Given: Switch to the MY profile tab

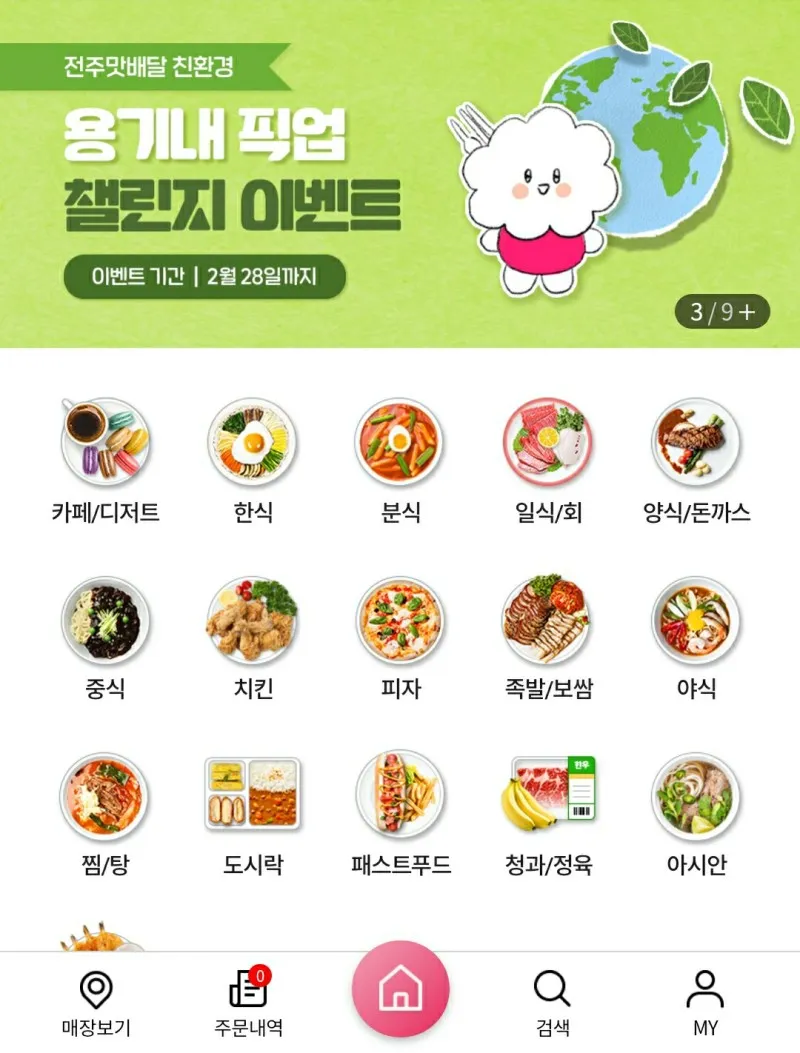Looking at the screenshot, I should 705,1003.
